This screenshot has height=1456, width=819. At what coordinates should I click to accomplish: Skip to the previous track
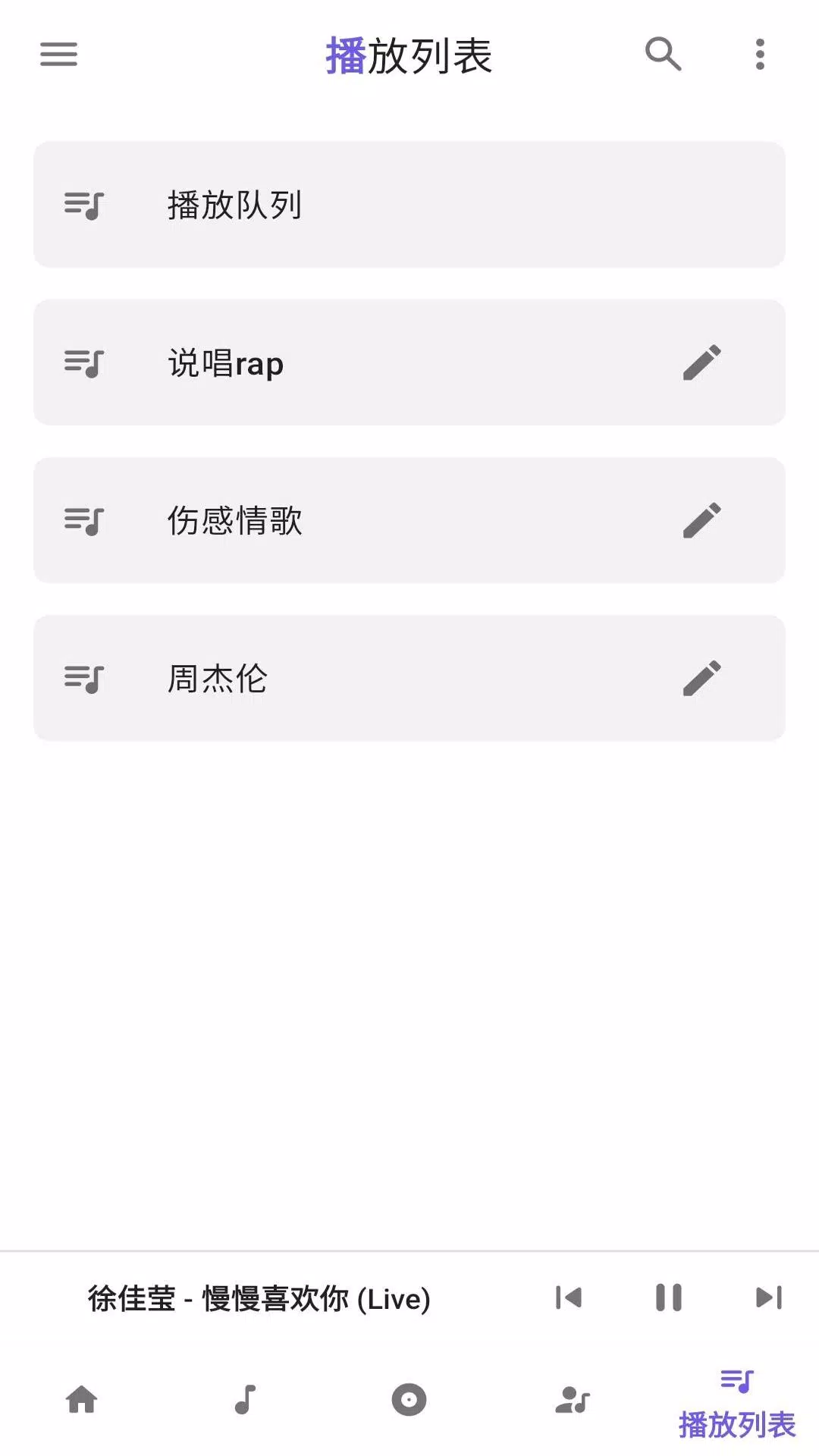tap(569, 1298)
